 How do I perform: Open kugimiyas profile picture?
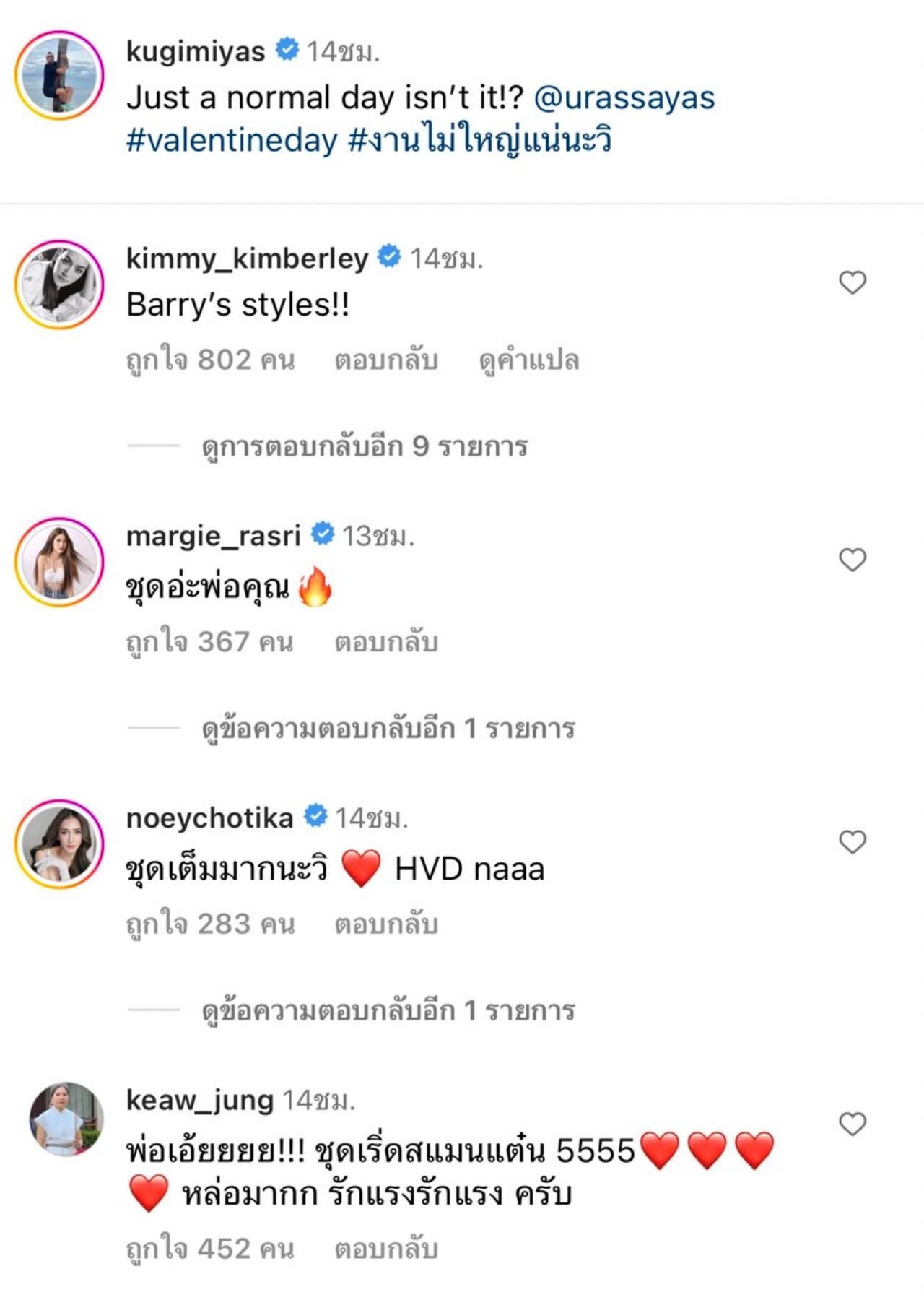[x=59, y=74]
